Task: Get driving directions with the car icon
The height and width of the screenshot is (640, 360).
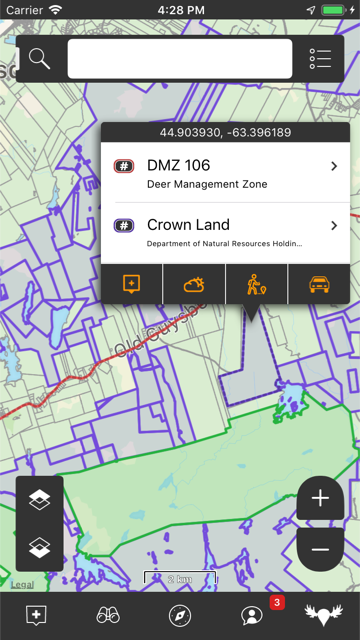Action: pos(319,284)
